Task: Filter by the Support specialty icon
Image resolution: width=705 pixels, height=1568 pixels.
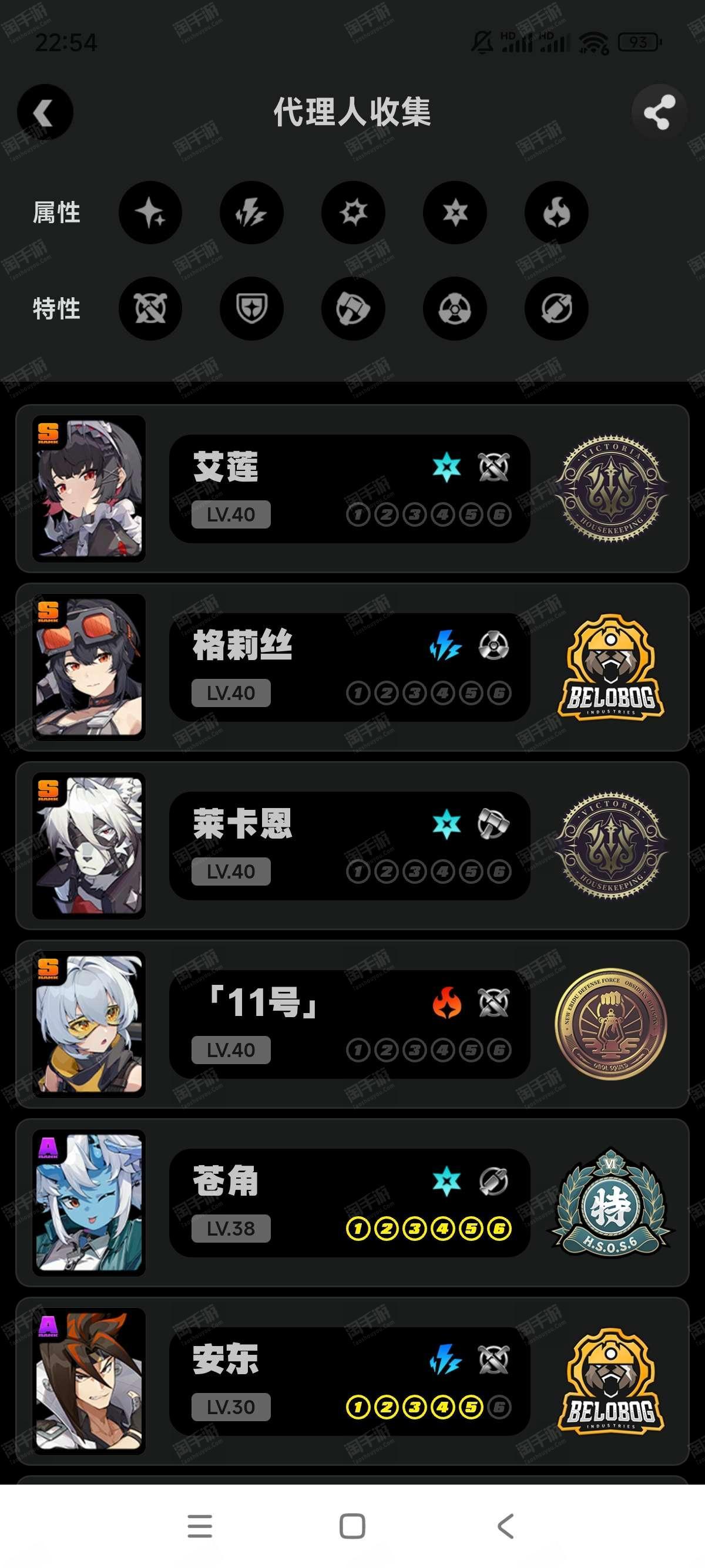Action: point(556,309)
